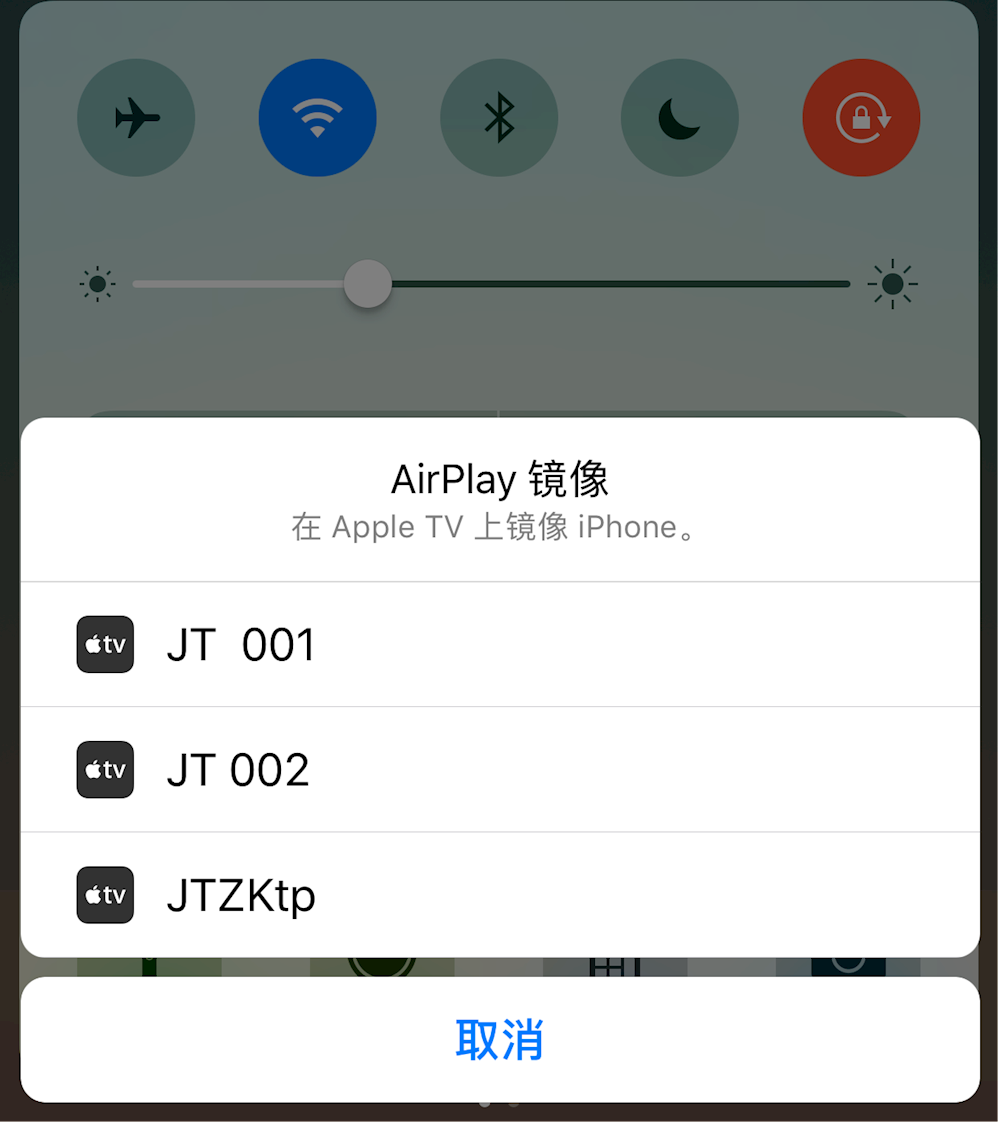Tap the Bluetooth icon
Image resolution: width=1000 pixels, height=1124 pixels.
(x=499, y=117)
